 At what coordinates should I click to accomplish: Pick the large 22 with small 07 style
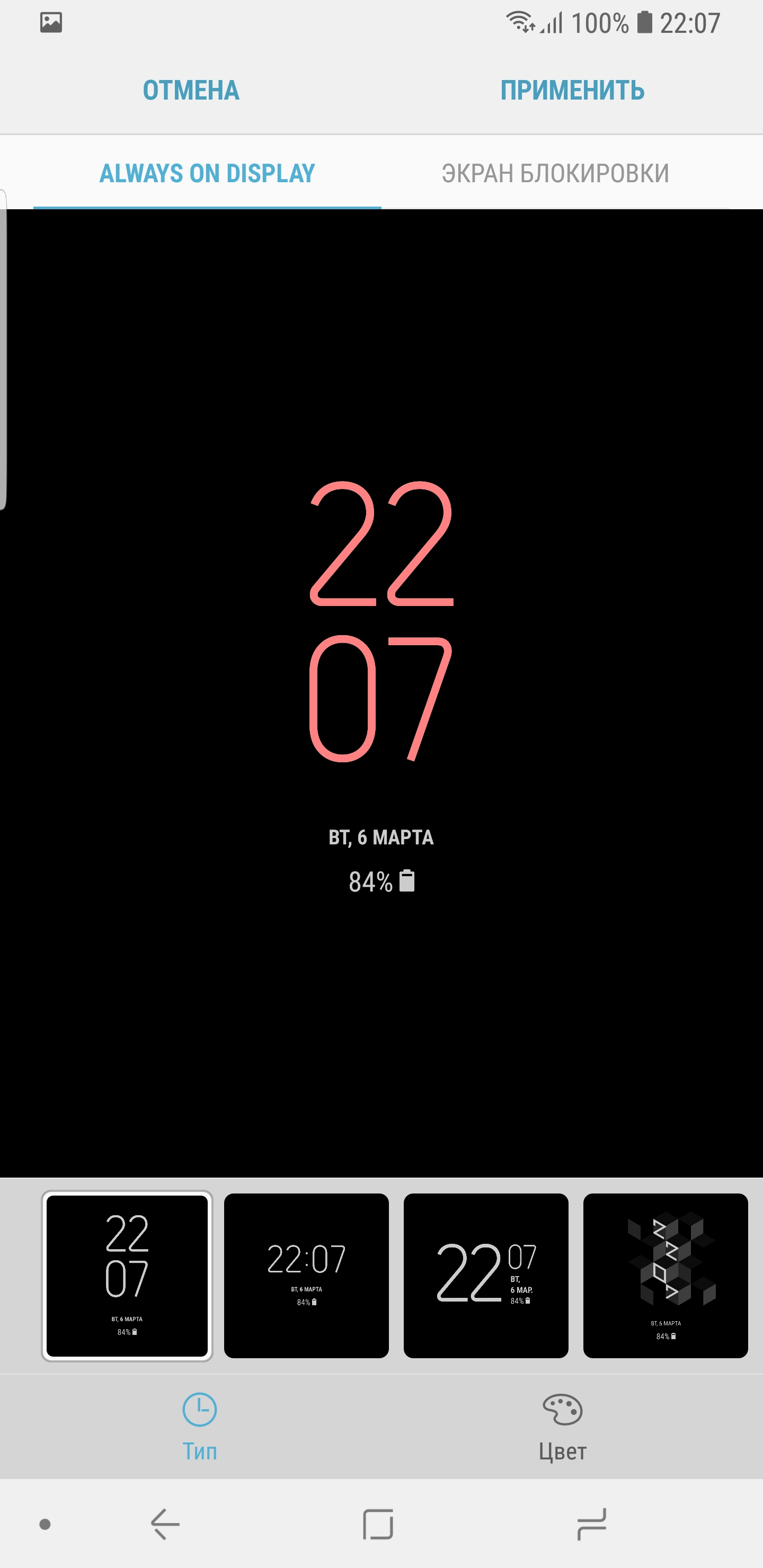click(485, 1275)
